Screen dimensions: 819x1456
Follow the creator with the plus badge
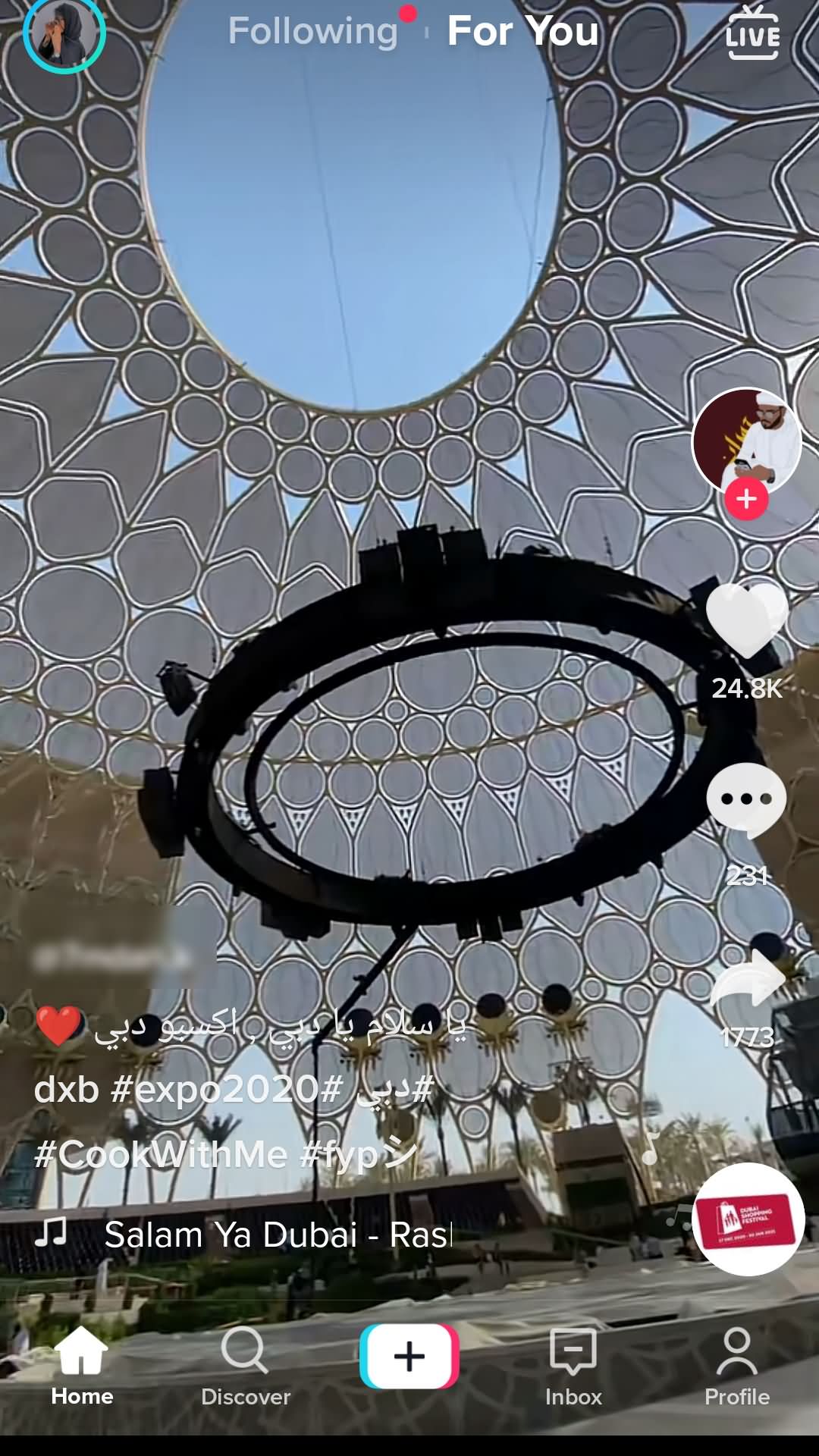(x=747, y=499)
